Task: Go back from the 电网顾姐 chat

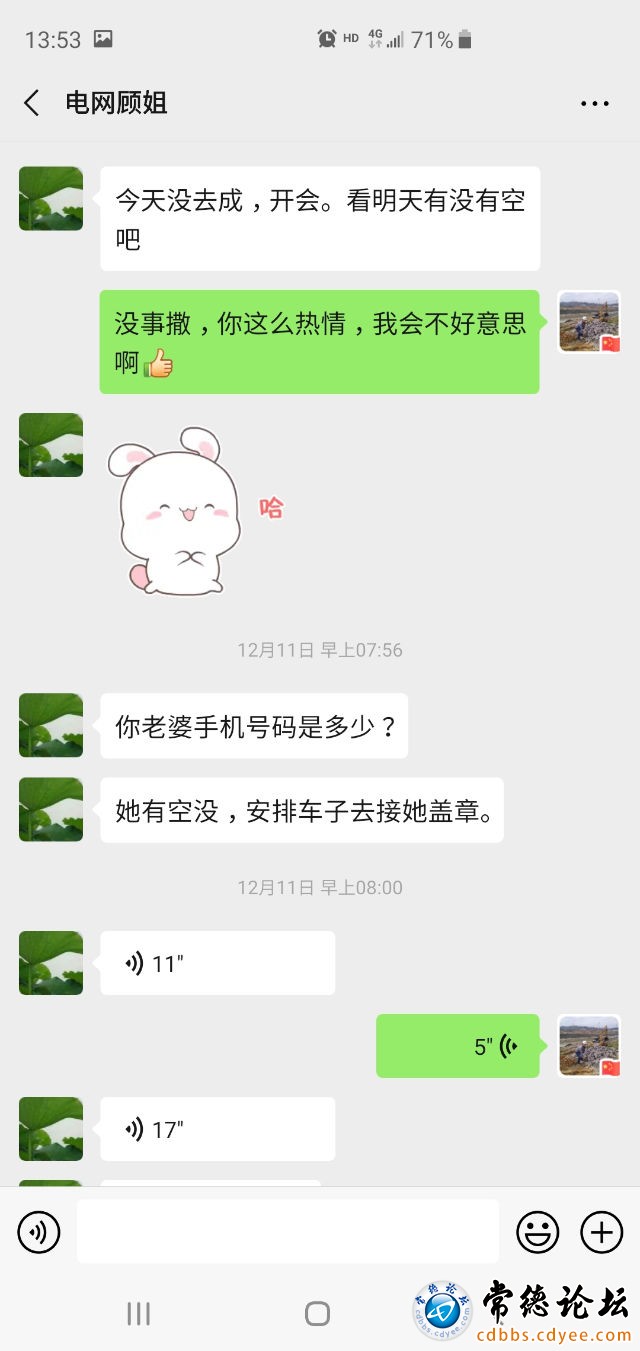Action: pyautogui.click(x=32, y=102)
